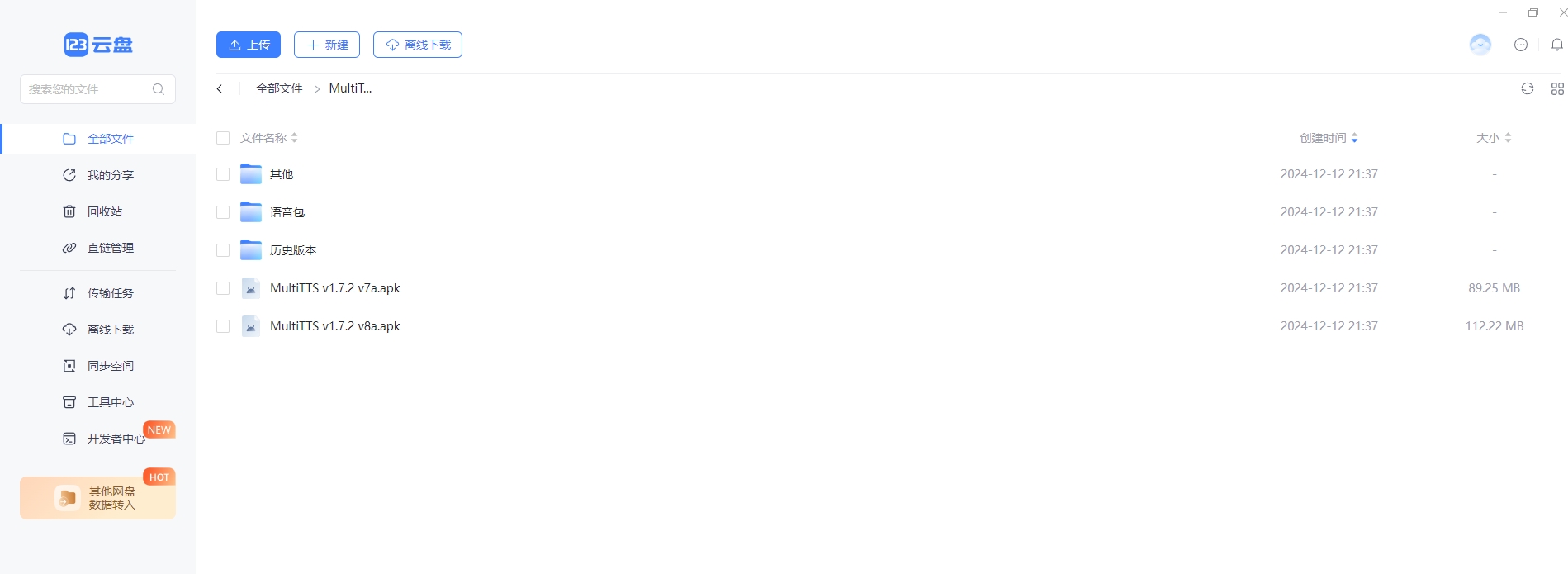Select checkbox for MultiTTS v1.7.2 v7a.apk

[223, 288]
